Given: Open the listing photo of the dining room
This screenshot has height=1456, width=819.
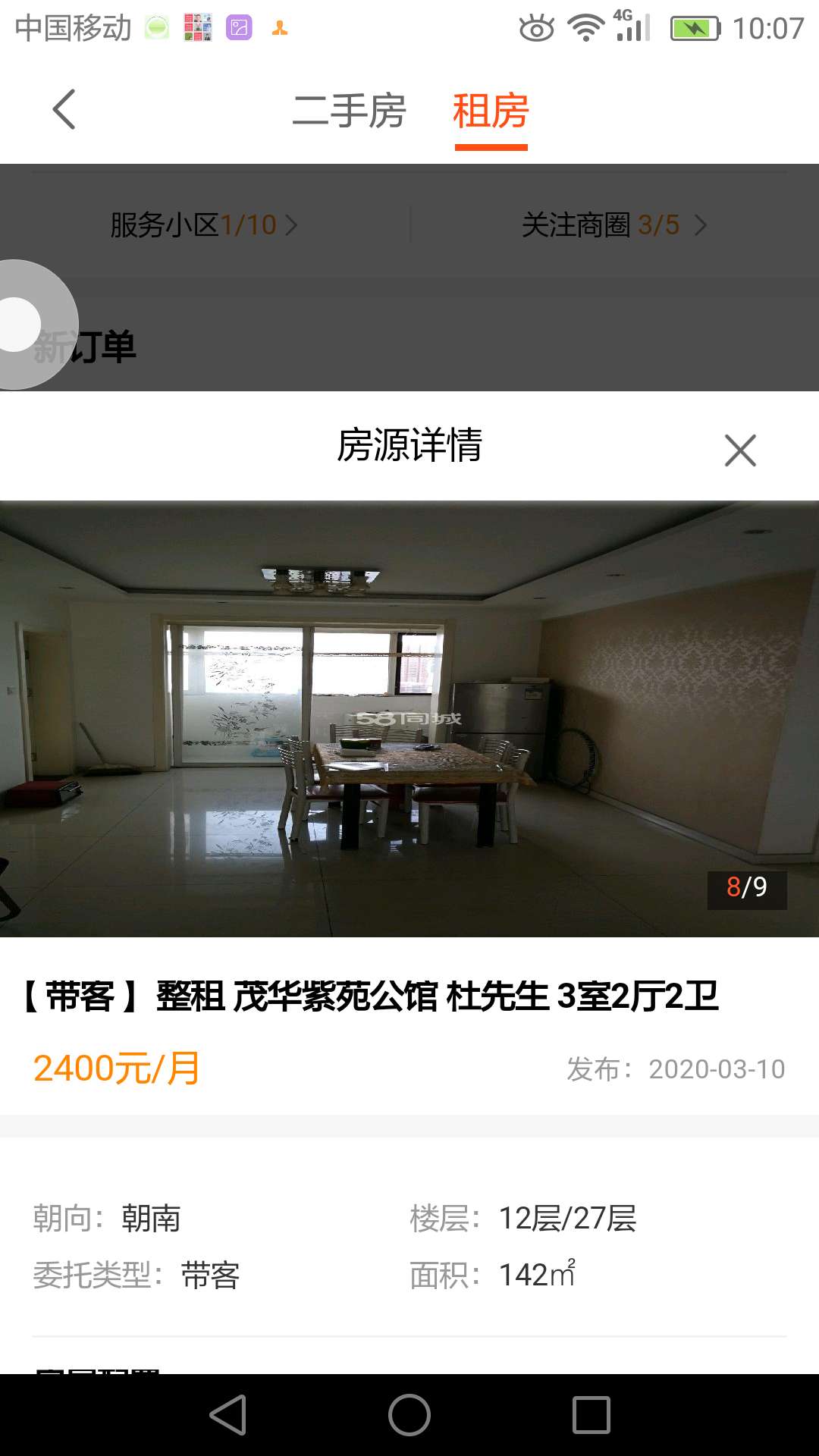Looking at the screenshot, I should pyautogui.click(x=409, y=718).
